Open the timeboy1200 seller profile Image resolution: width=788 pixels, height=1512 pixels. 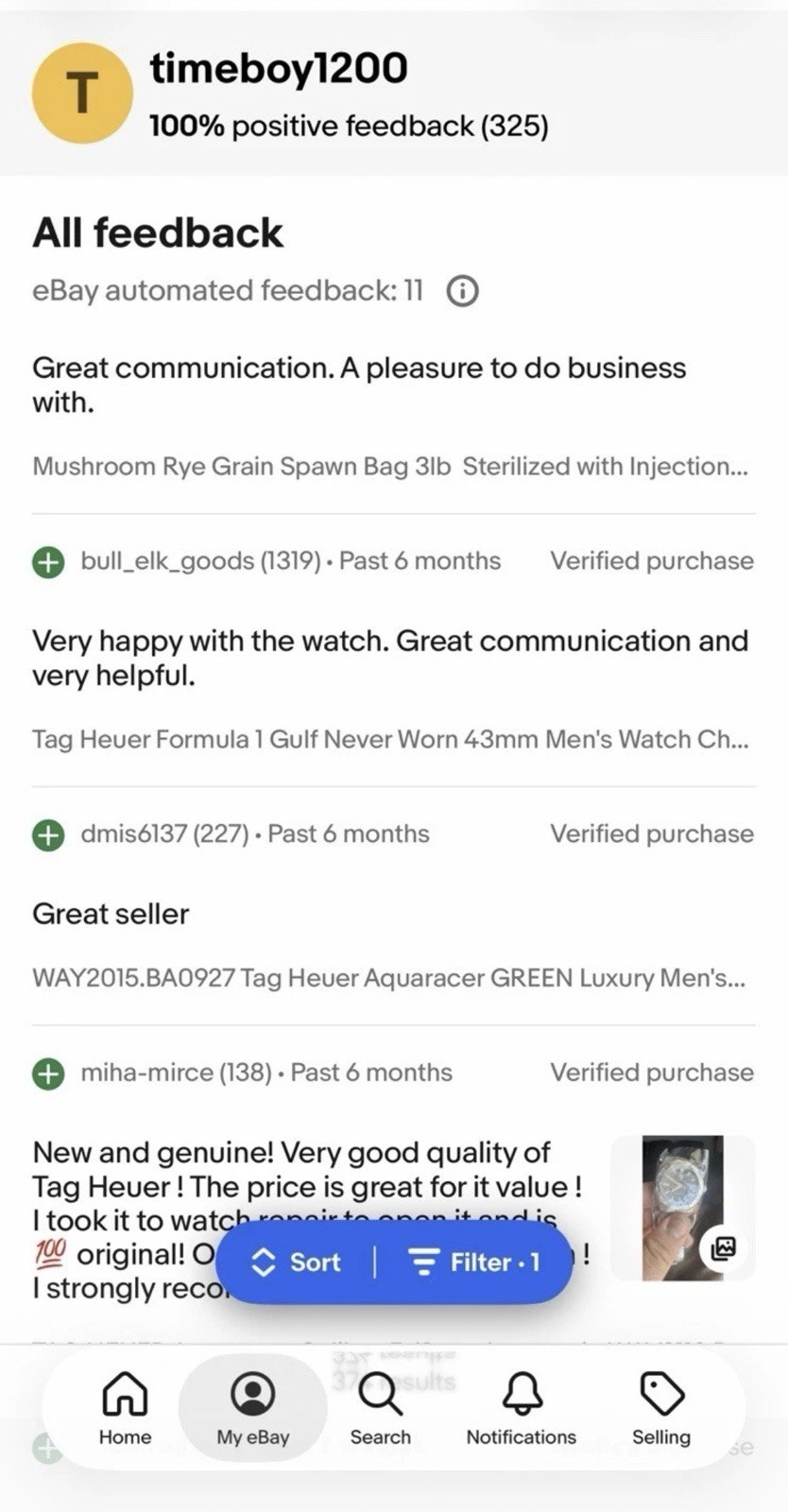278,68
